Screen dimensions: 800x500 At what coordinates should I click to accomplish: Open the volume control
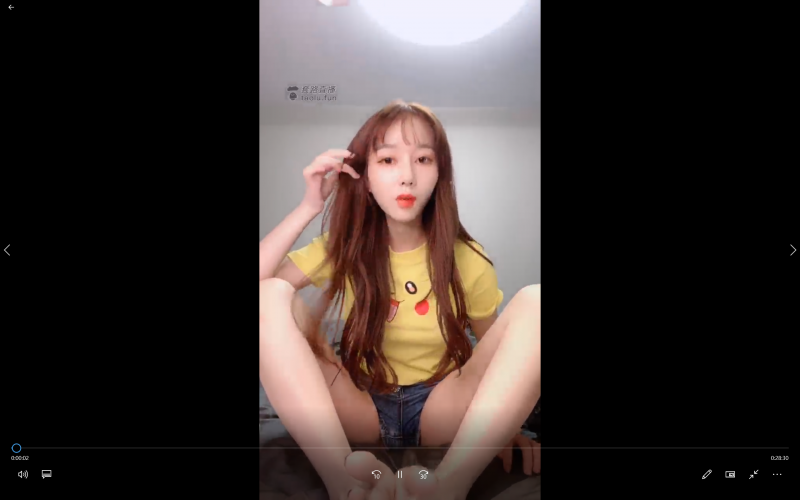(x=23, y=474)
